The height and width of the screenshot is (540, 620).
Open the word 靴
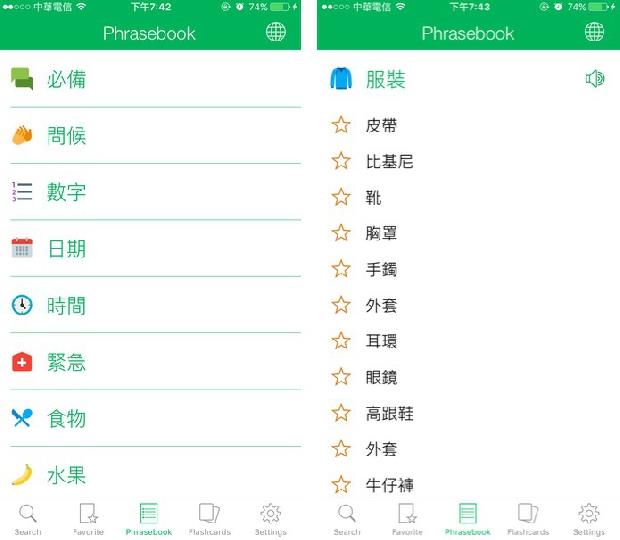click(x=374, y=198)
